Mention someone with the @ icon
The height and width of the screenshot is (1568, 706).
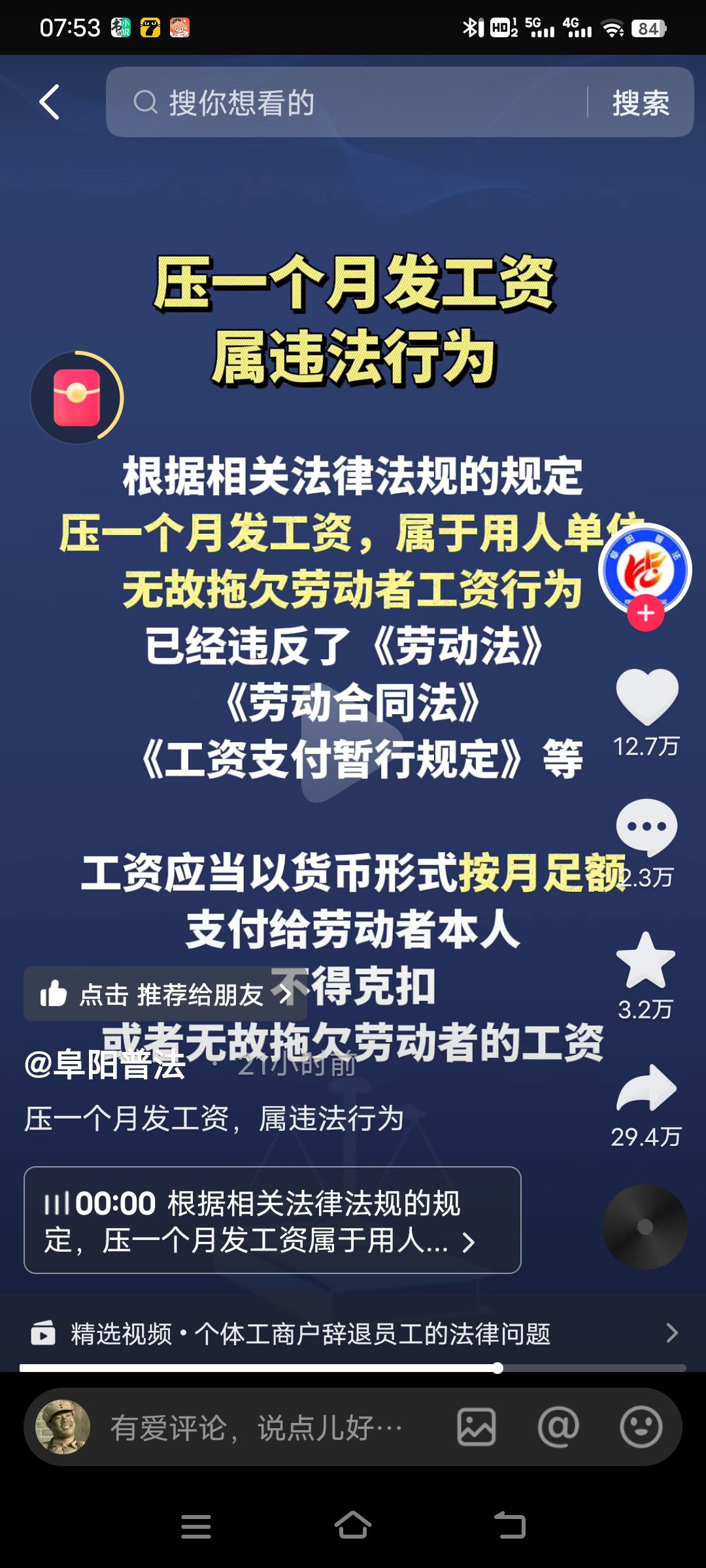(x=558, y=1428)
